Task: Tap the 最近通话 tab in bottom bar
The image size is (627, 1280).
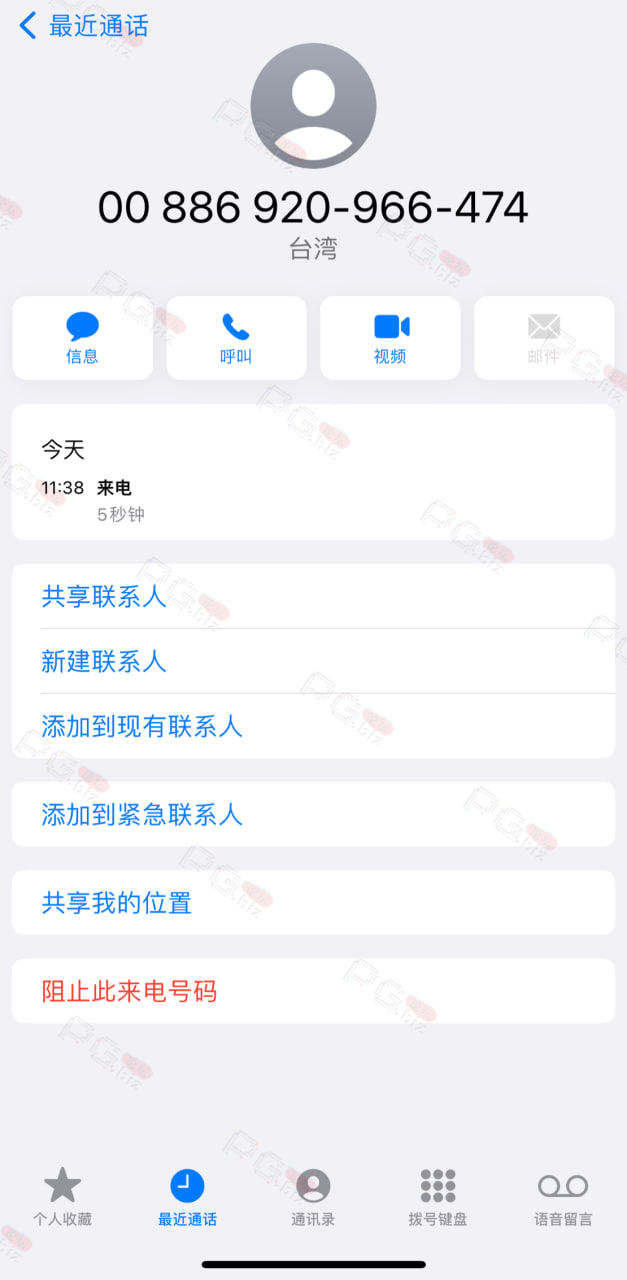Action: click(187, 1198)
